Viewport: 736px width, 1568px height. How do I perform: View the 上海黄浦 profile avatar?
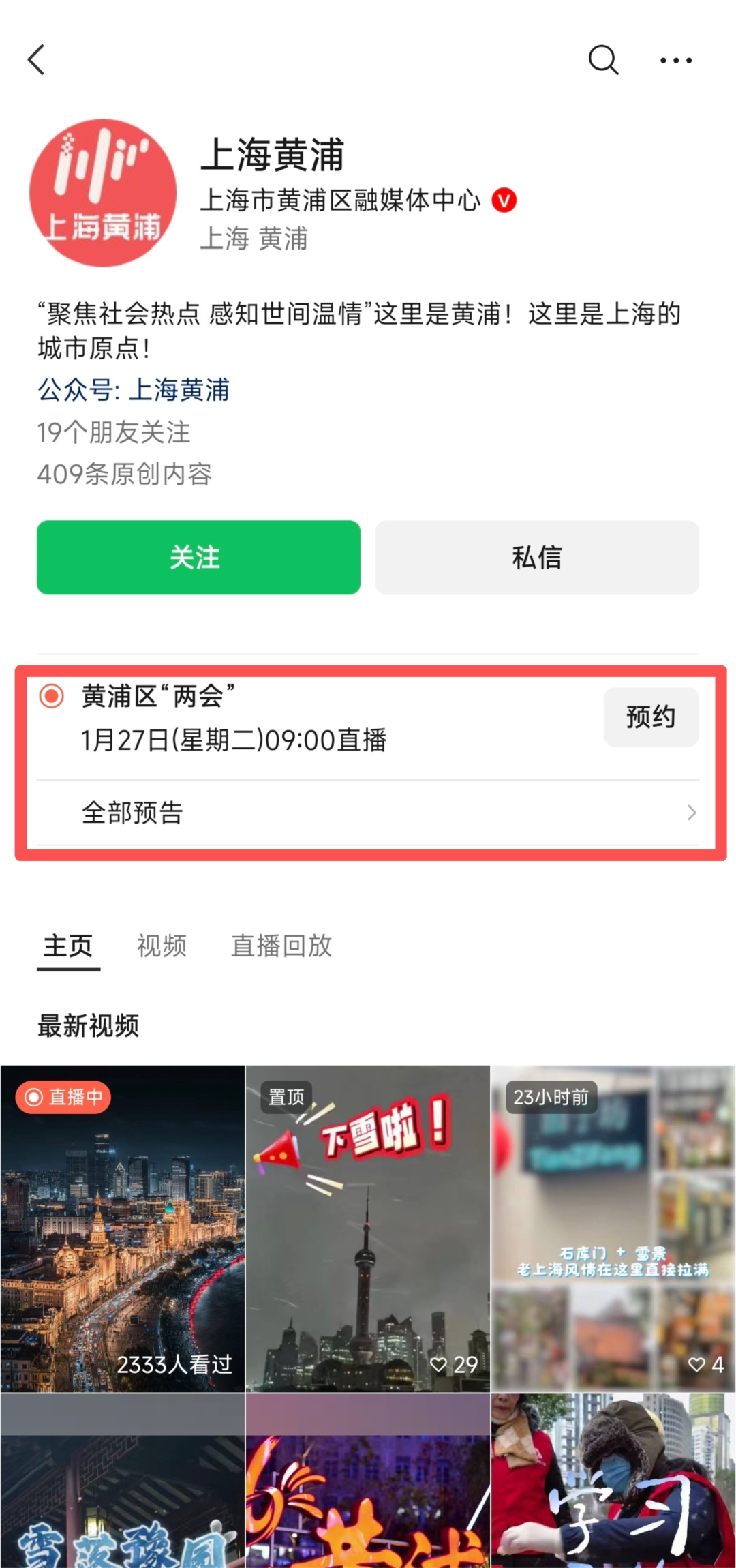[x=103, y=193]
